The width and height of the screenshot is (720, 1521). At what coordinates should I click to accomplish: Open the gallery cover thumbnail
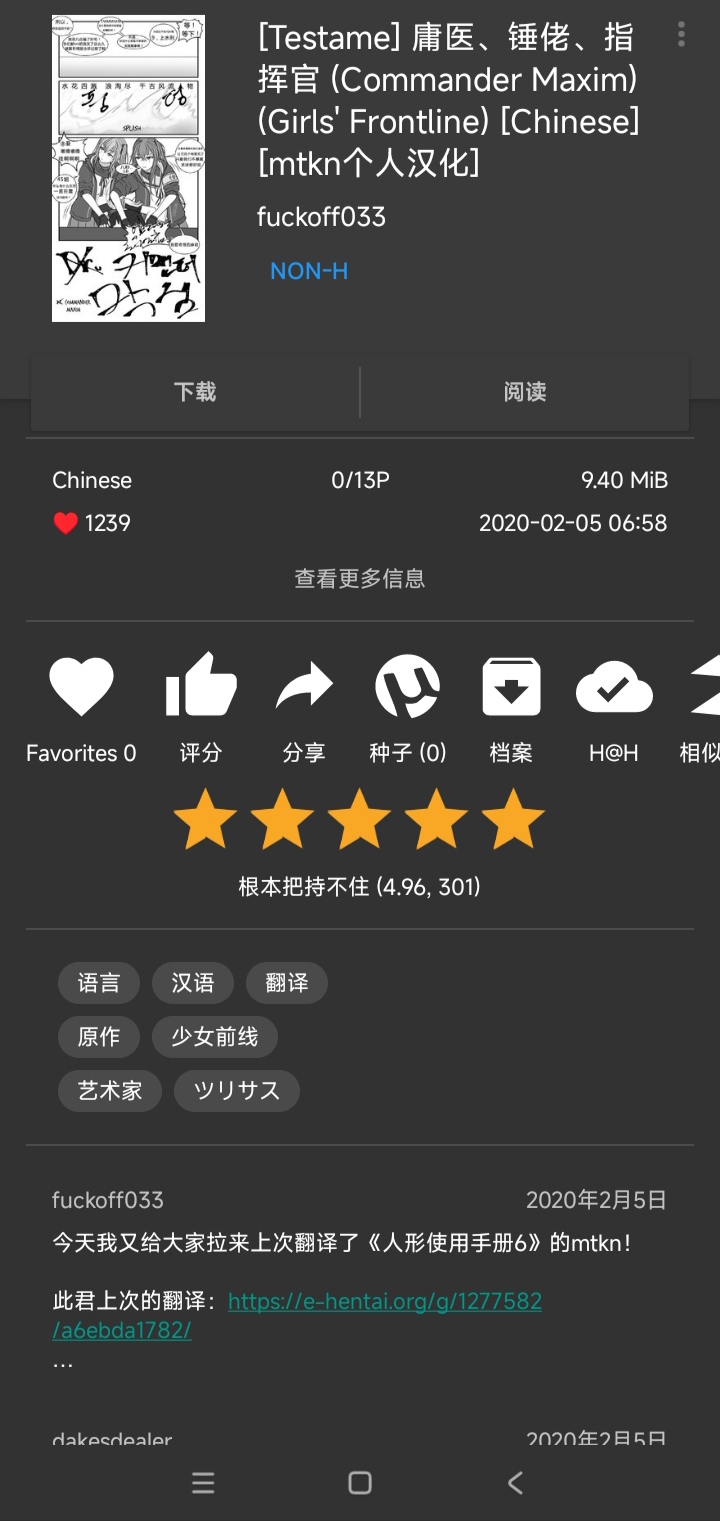[x=128, y=168]
